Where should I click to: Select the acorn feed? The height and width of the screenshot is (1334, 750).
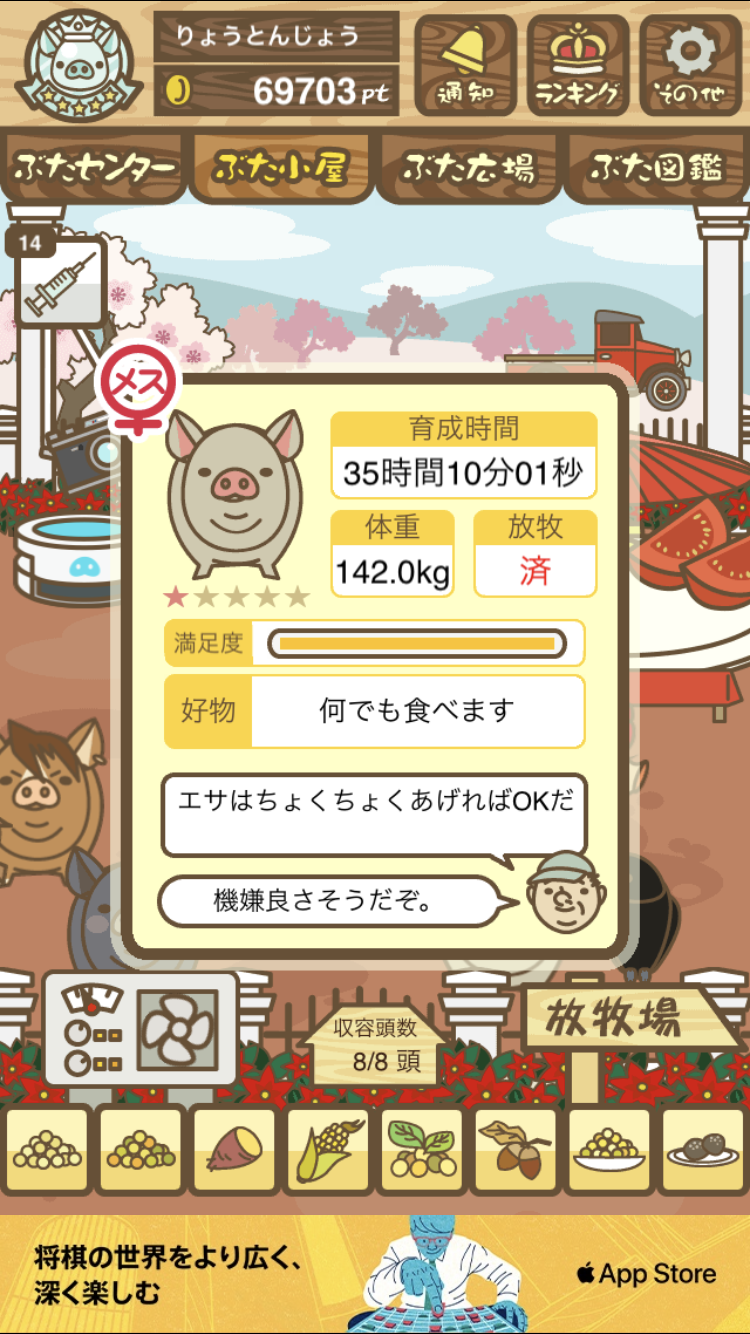click(x=516, y=1152)
